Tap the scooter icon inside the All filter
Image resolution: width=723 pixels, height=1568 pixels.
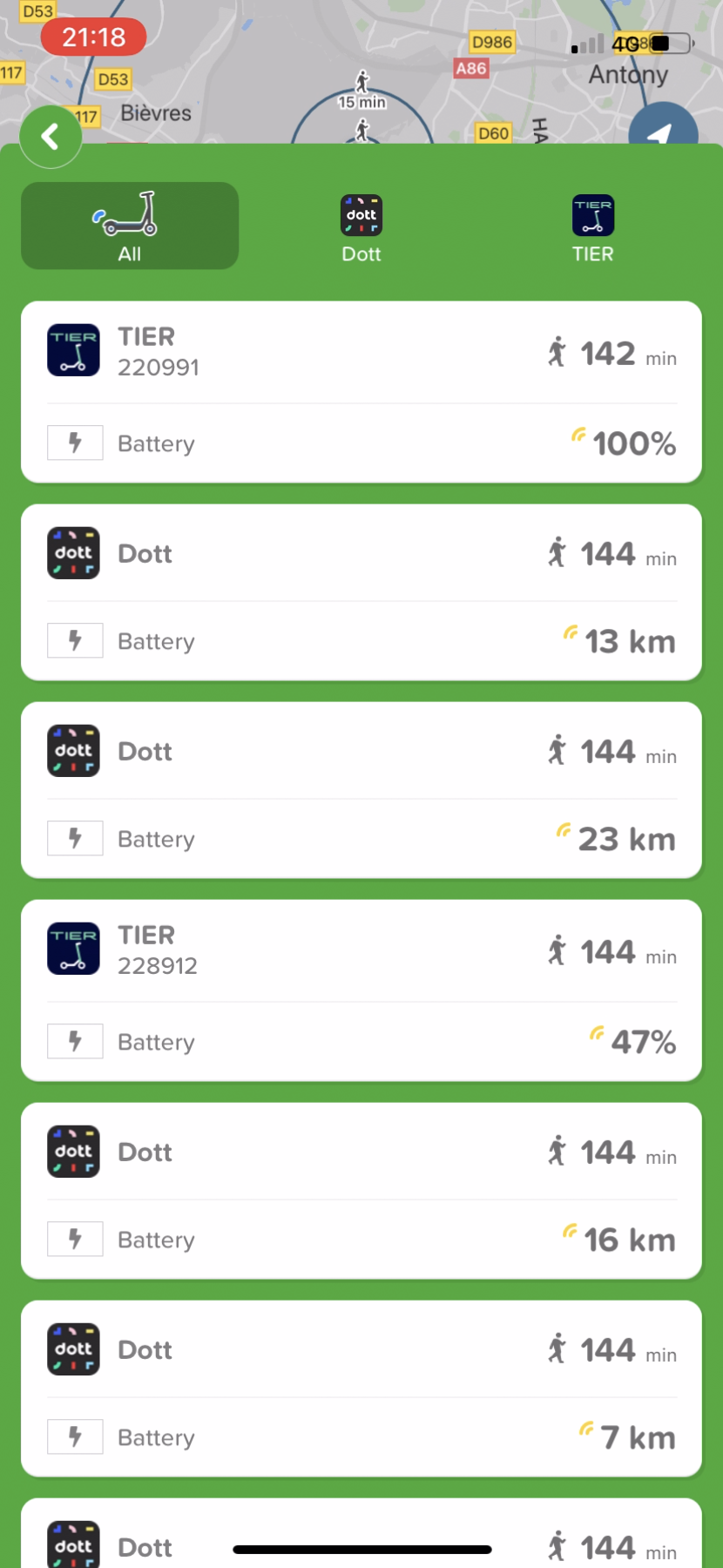[x=129, y=220]
